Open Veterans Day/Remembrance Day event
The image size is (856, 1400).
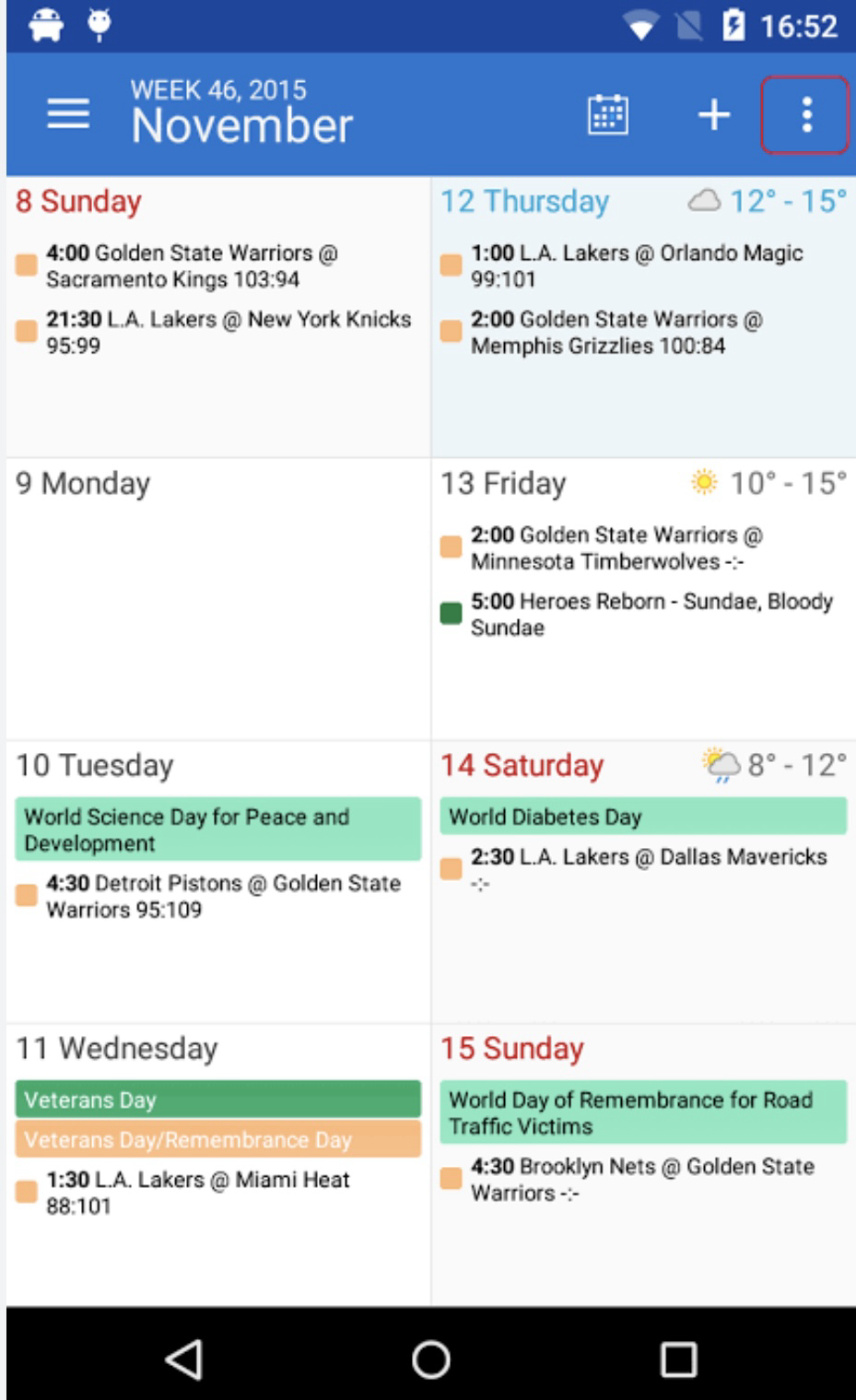click(x=217, y=1139)
